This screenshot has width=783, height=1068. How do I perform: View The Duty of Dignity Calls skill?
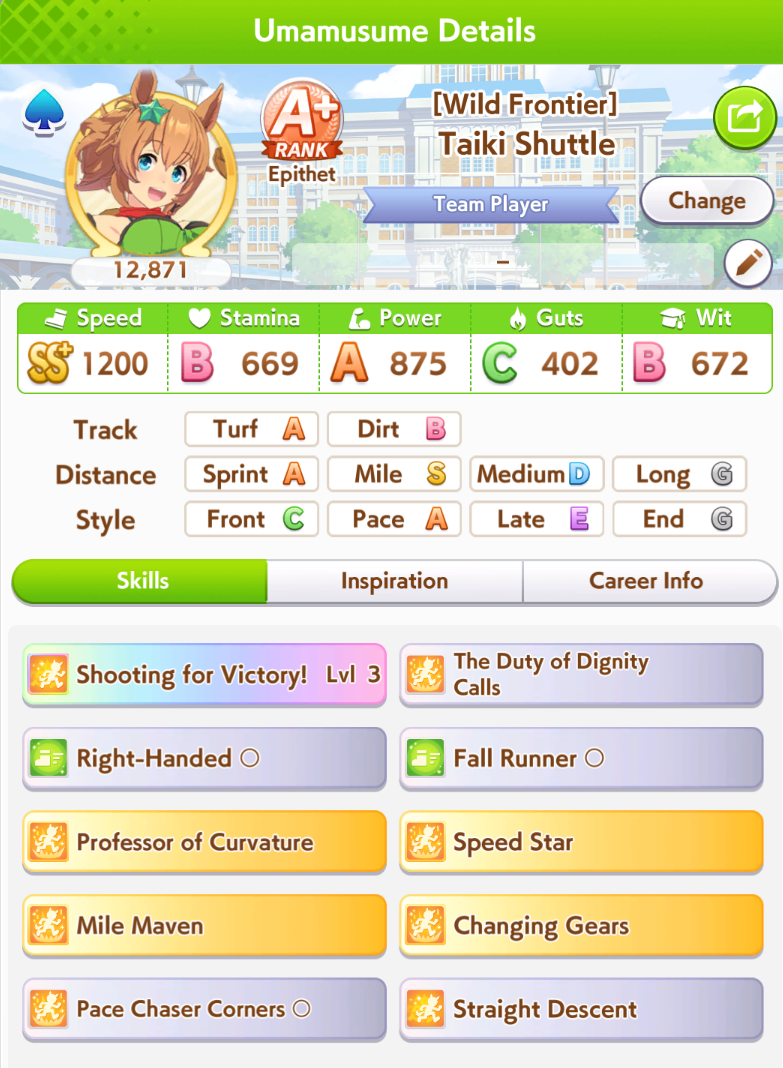click(x=581, y=674)
